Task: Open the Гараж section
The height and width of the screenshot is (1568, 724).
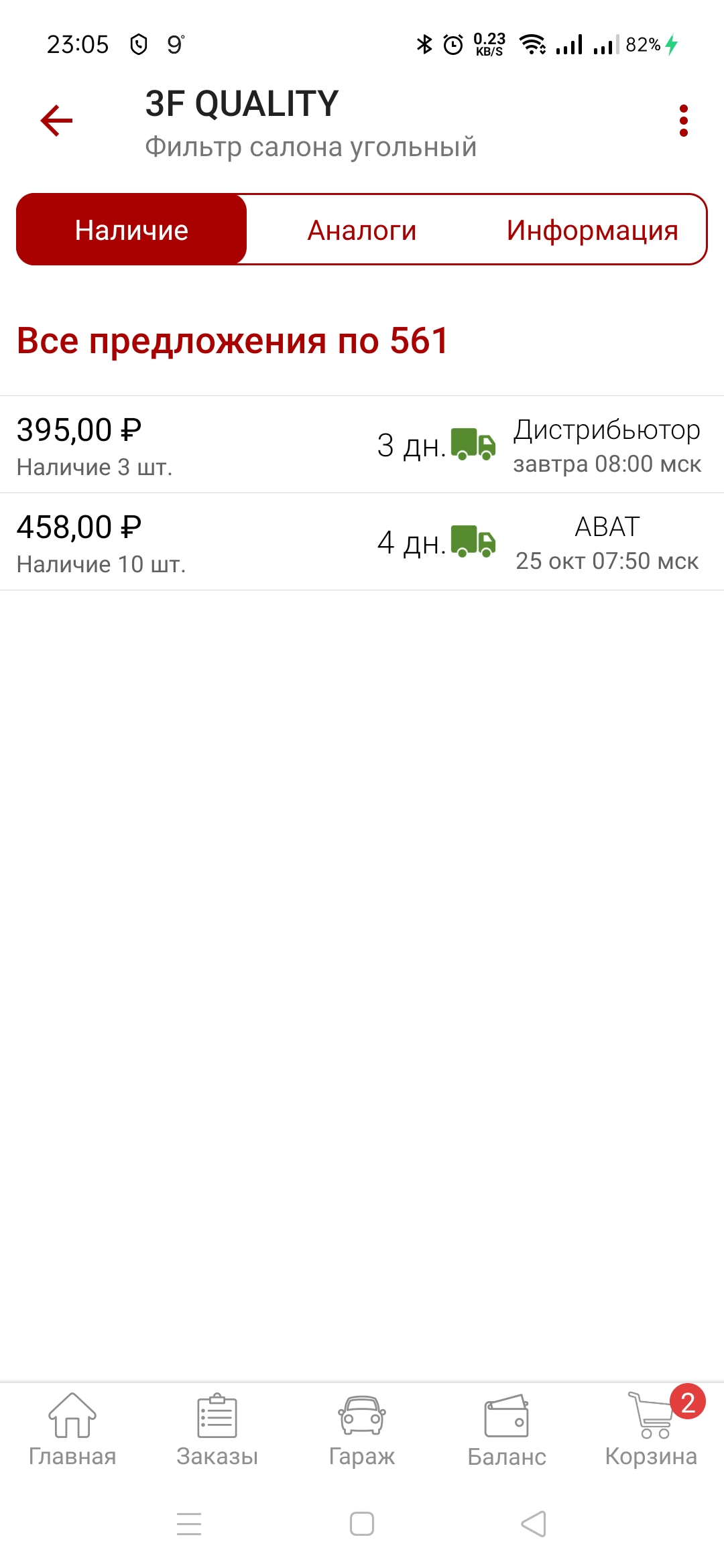Action: 362,1429
